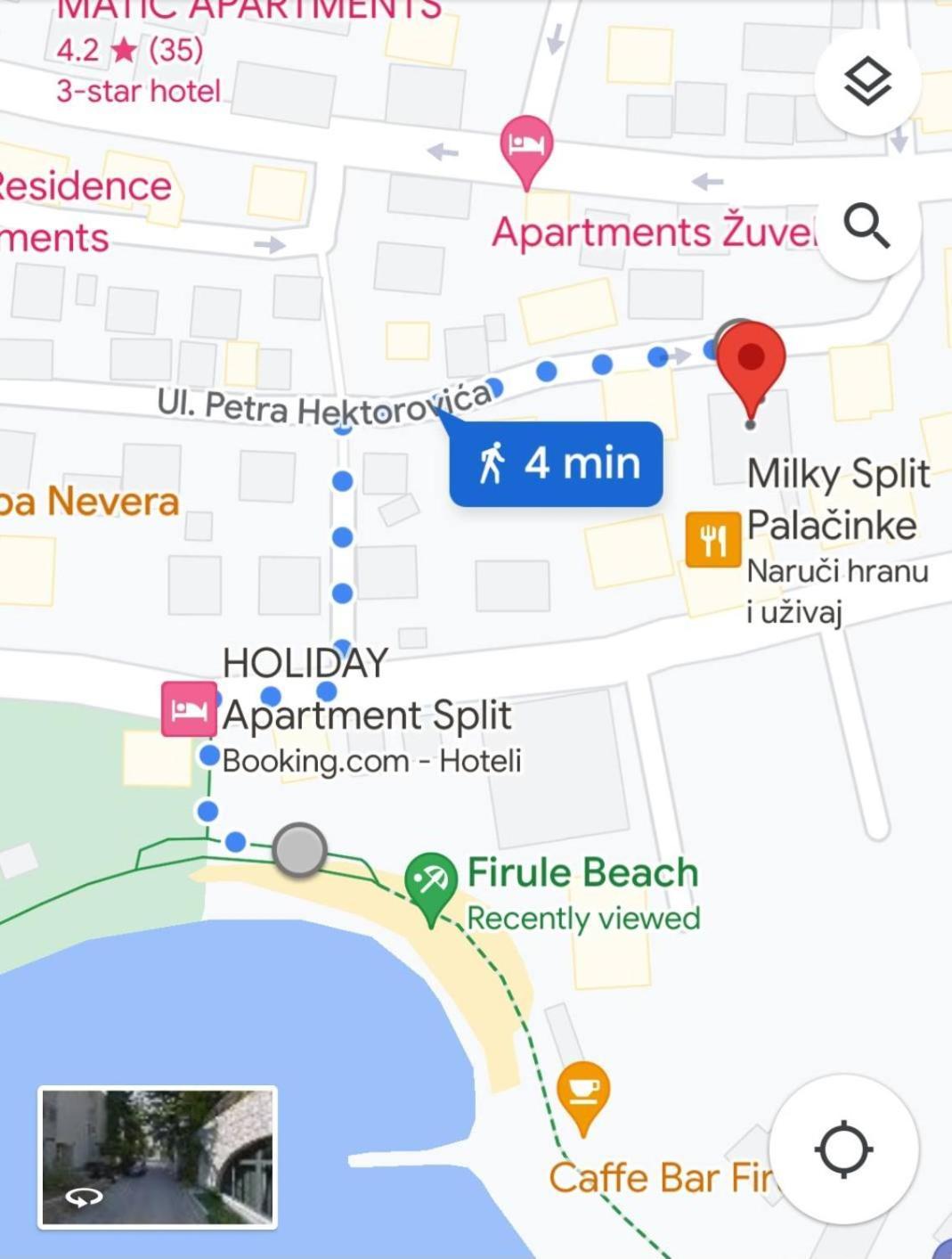The height and width of the screenshot is (1259, 952).
Task: Select the Milky Split Palačinke restaurant marker
Action: coord(712,540)
